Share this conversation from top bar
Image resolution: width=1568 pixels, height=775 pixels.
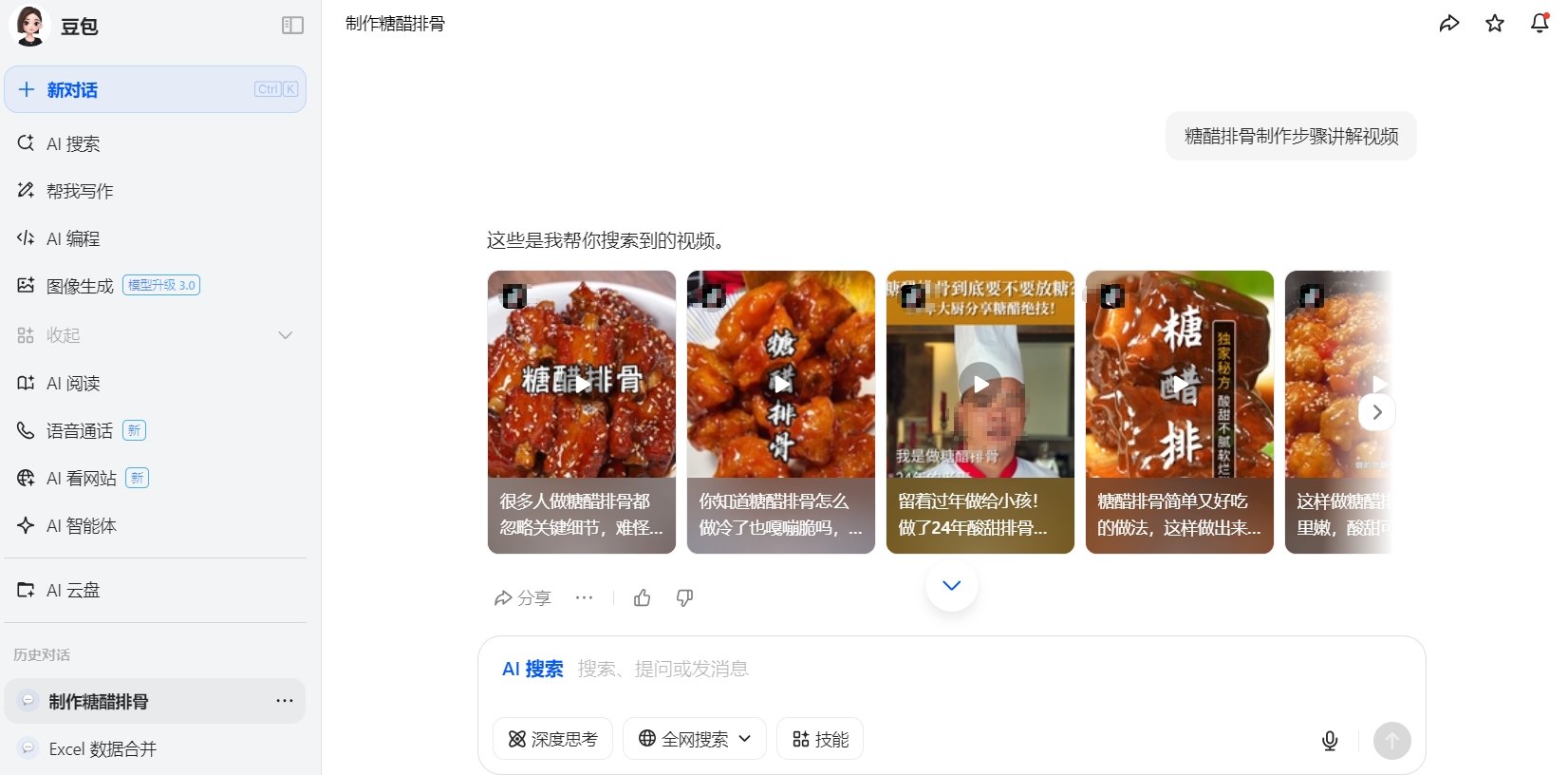click(x=1448, y=24)
